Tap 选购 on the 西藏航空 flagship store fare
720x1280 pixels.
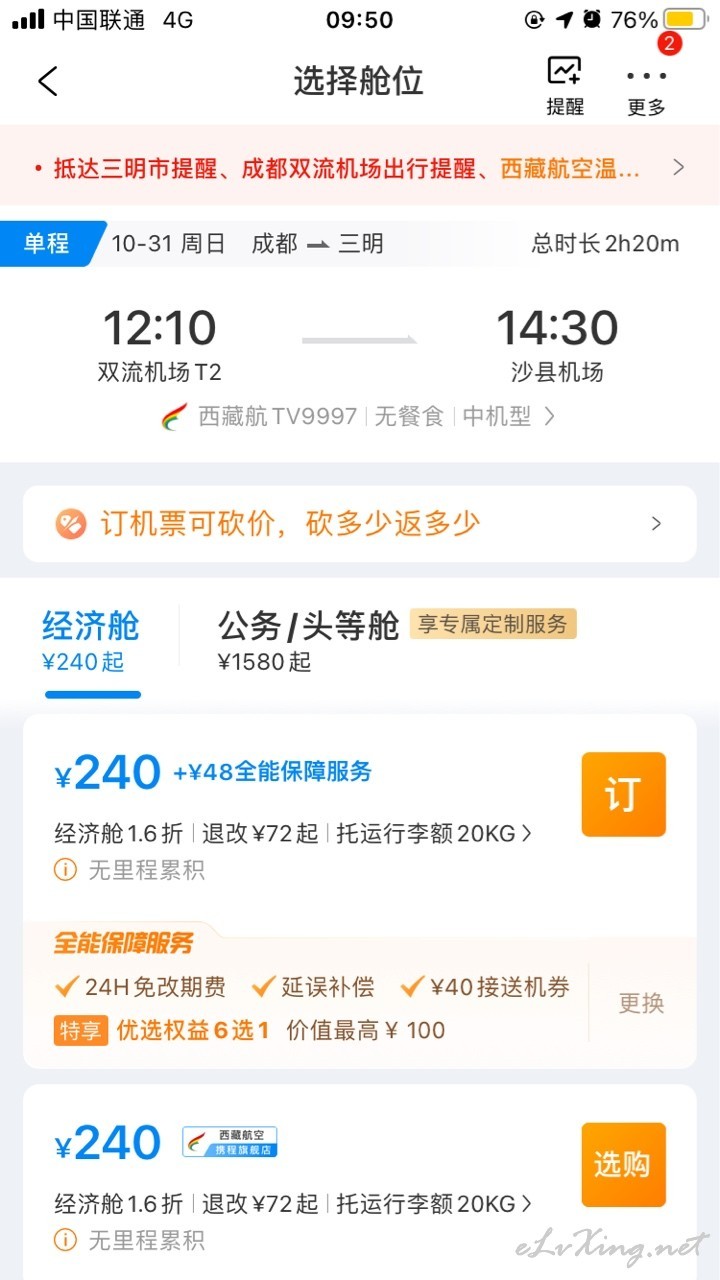tap(624, 1164)
